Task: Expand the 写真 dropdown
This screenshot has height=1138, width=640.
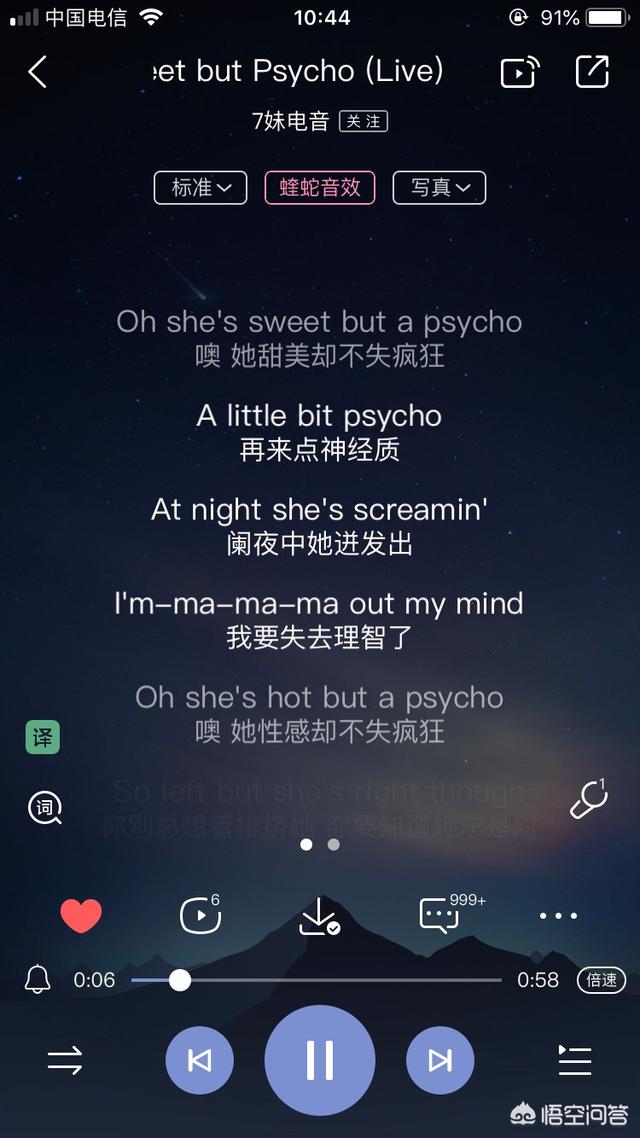Action: (439, 188)
